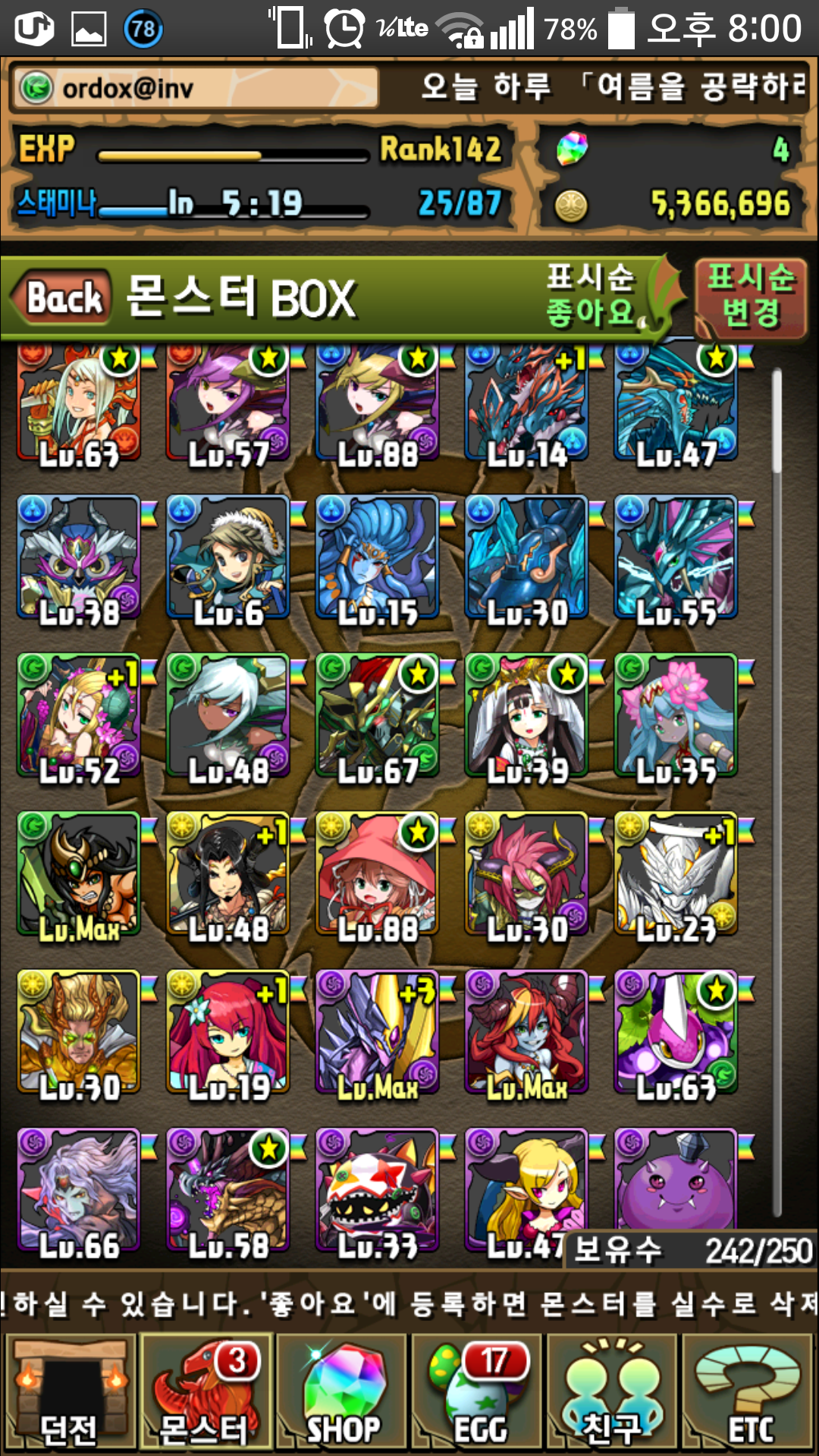This screenshot has height=1456, width=819.
Task: Open the 던전 dungeon tab
Action: [x=70, y=1394]
